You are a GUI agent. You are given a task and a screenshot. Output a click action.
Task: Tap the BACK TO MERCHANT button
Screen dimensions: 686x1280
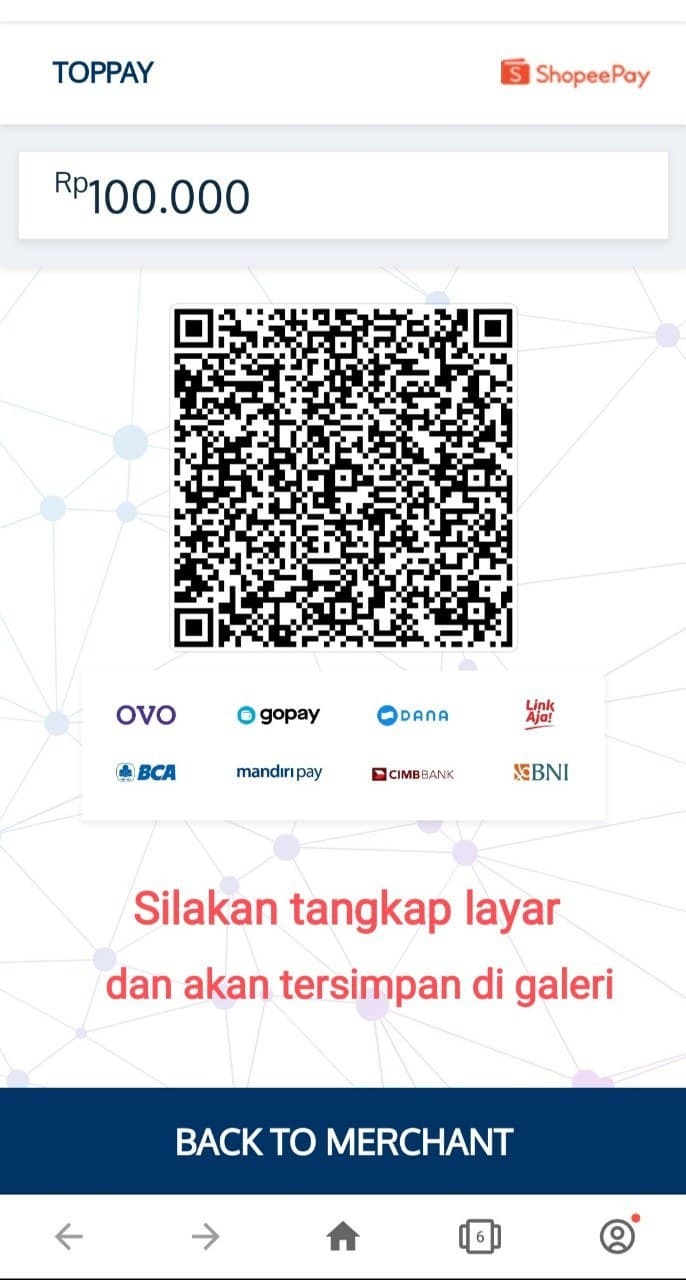pyautogui.click(x=343, y=1141)
